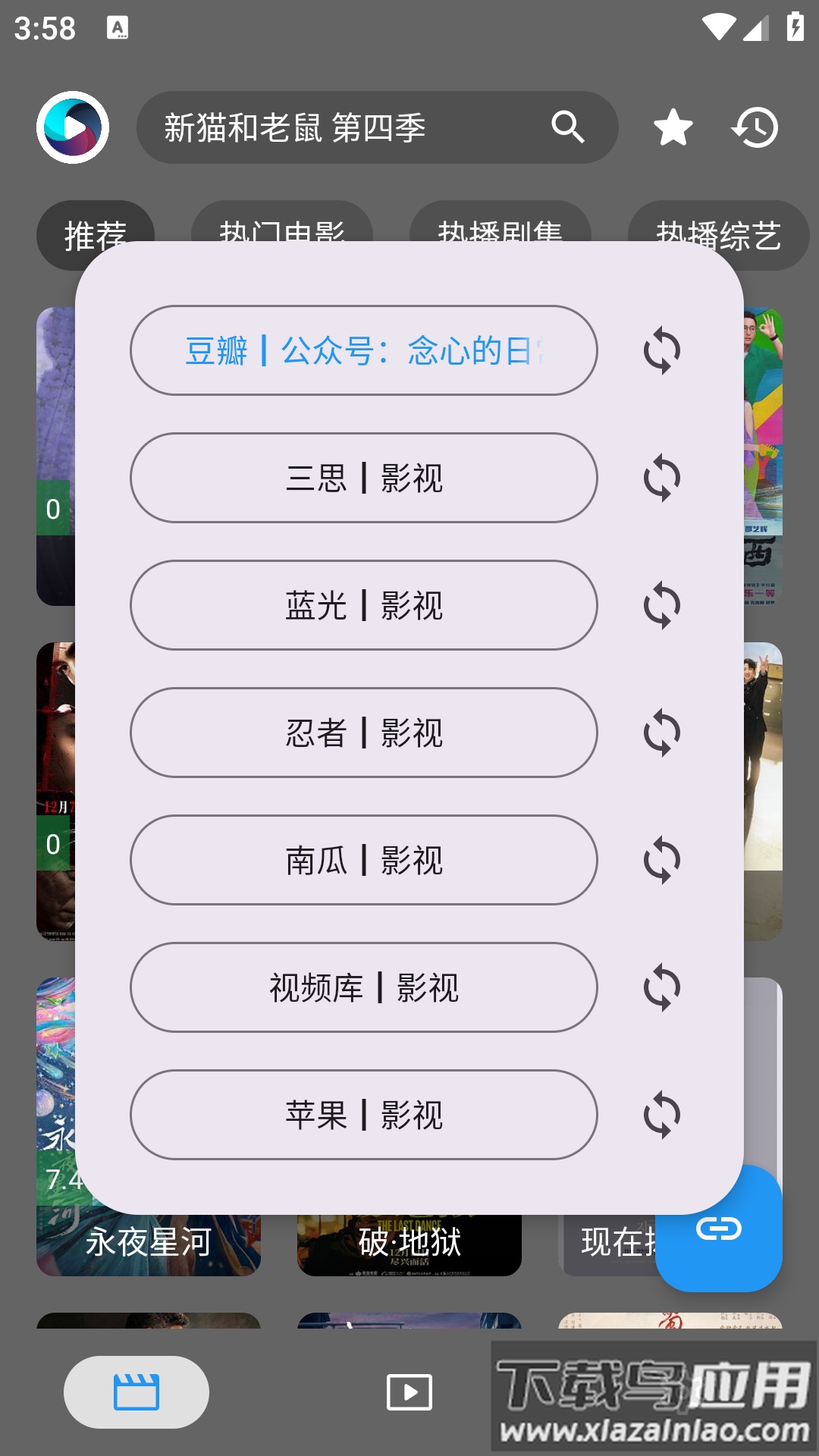This screenshot has width=819, height=1456.
Task: Choose the 三思 | 影视 source
Action: pyautogui.click(x=364, y=478)
